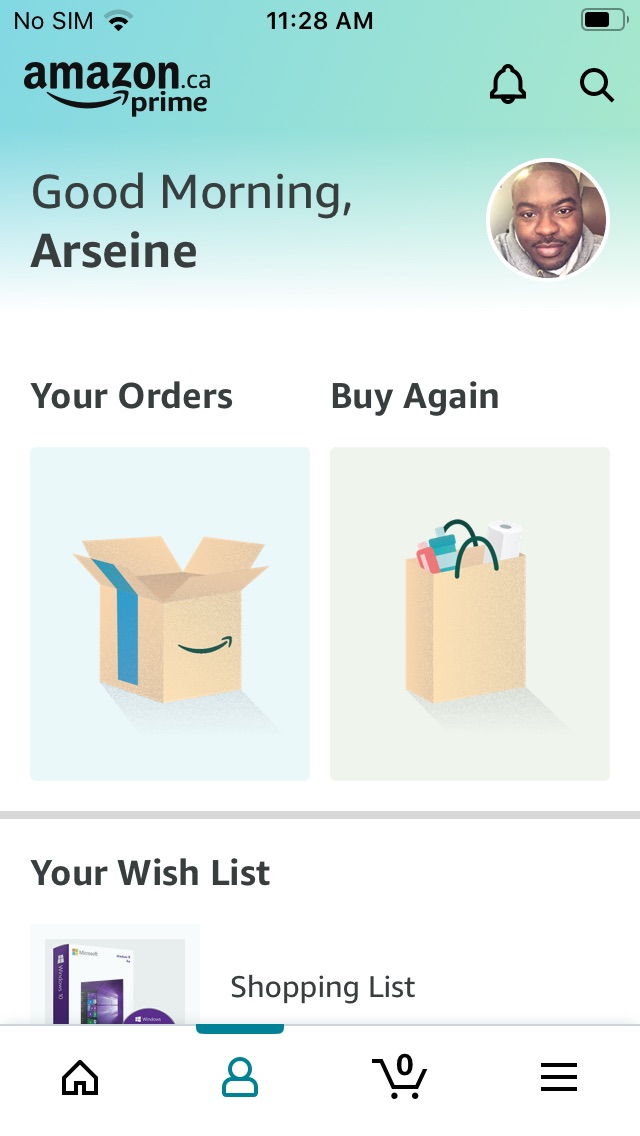
Task: Open the Buy Again shopping bag card
Action: (470, 613)
